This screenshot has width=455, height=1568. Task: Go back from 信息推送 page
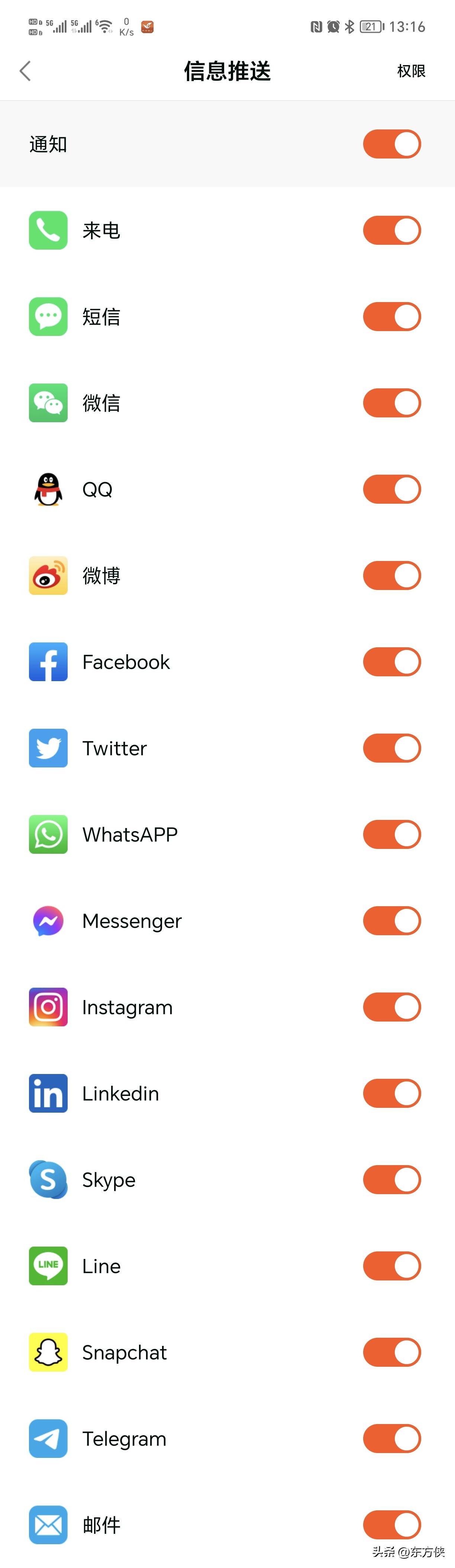pos(25,71)
